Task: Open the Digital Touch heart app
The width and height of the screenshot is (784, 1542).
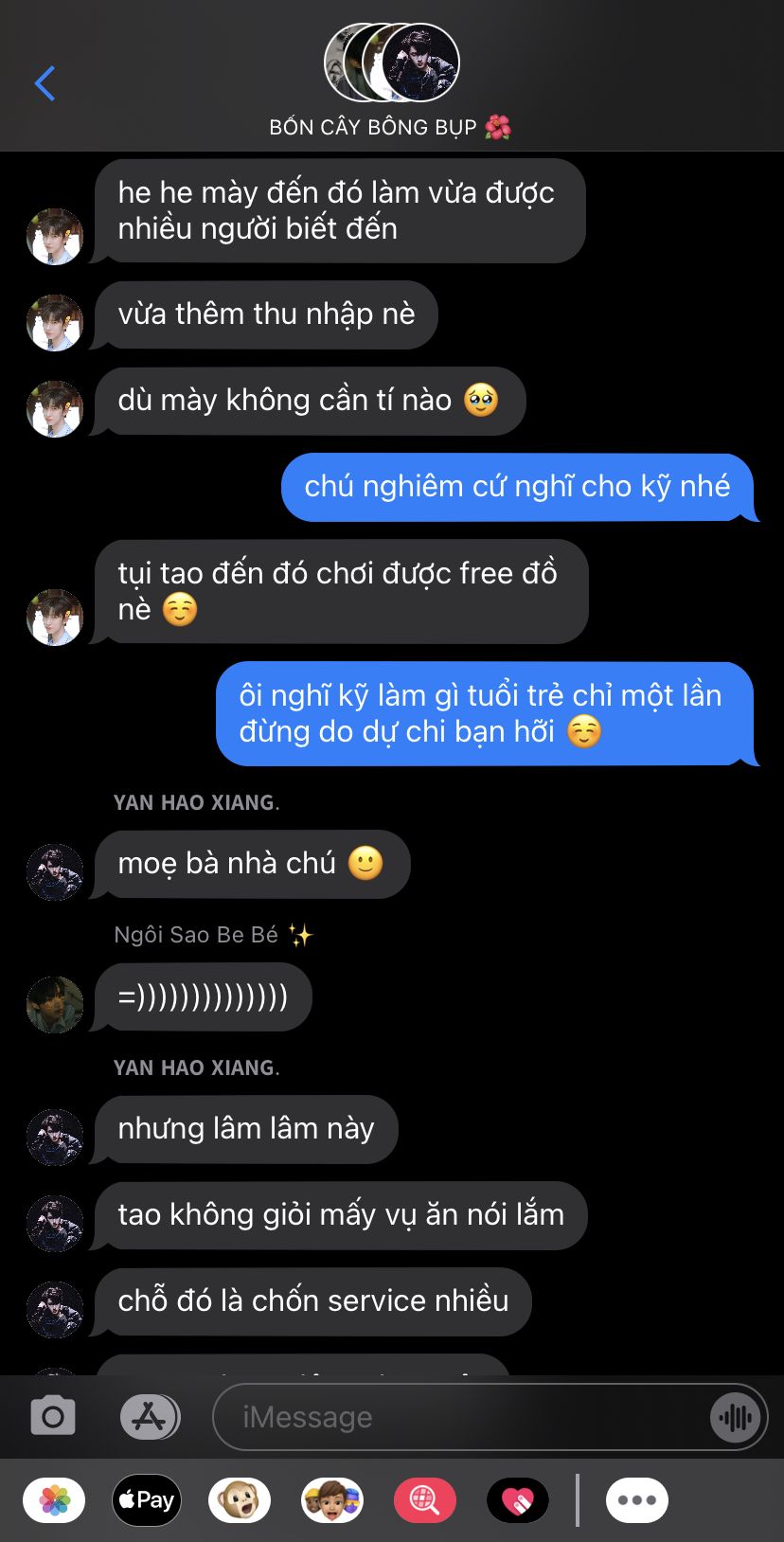Action: click(x=517, y=1500)
